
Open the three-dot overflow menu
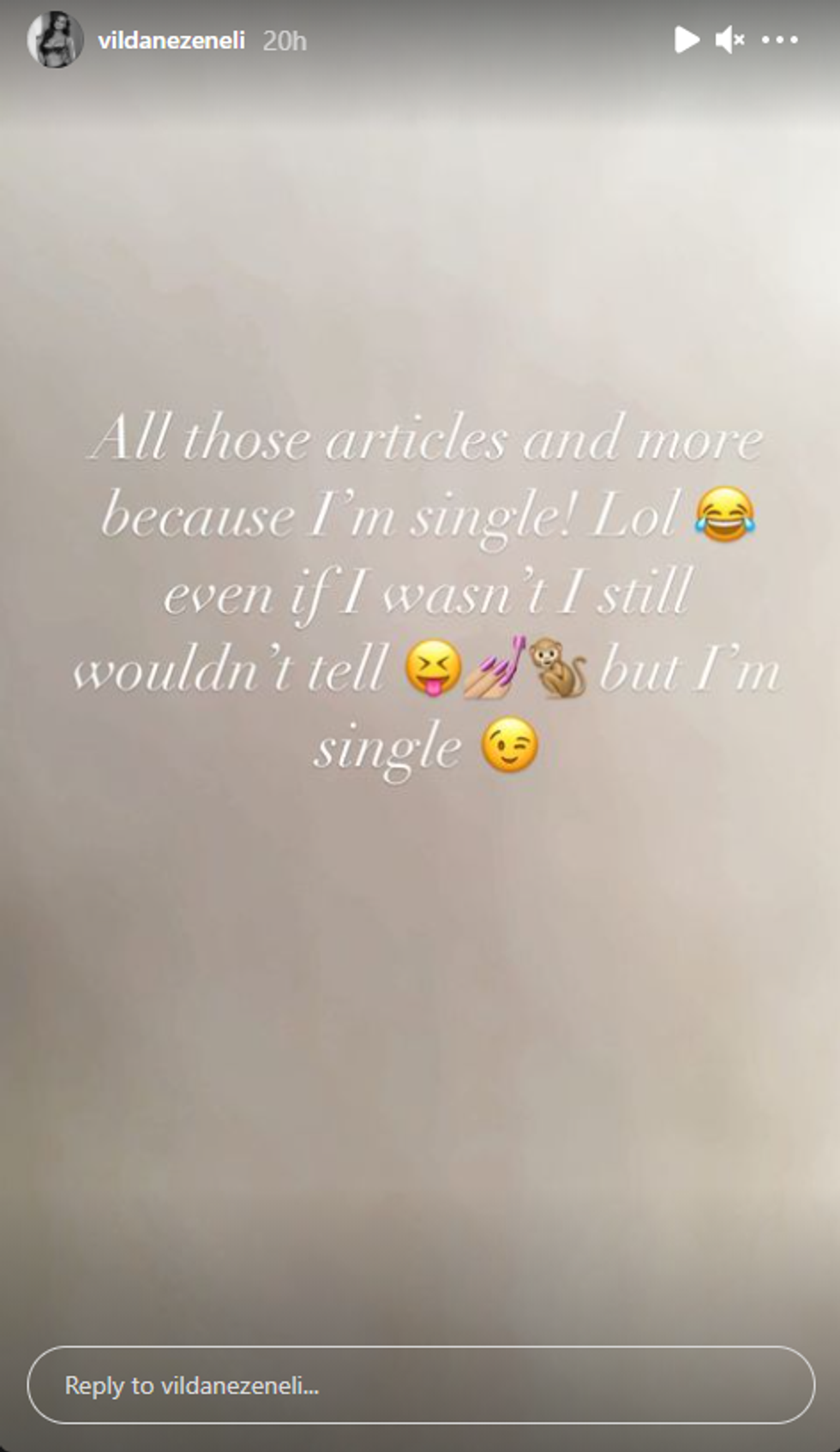click(x=780, y=39)
